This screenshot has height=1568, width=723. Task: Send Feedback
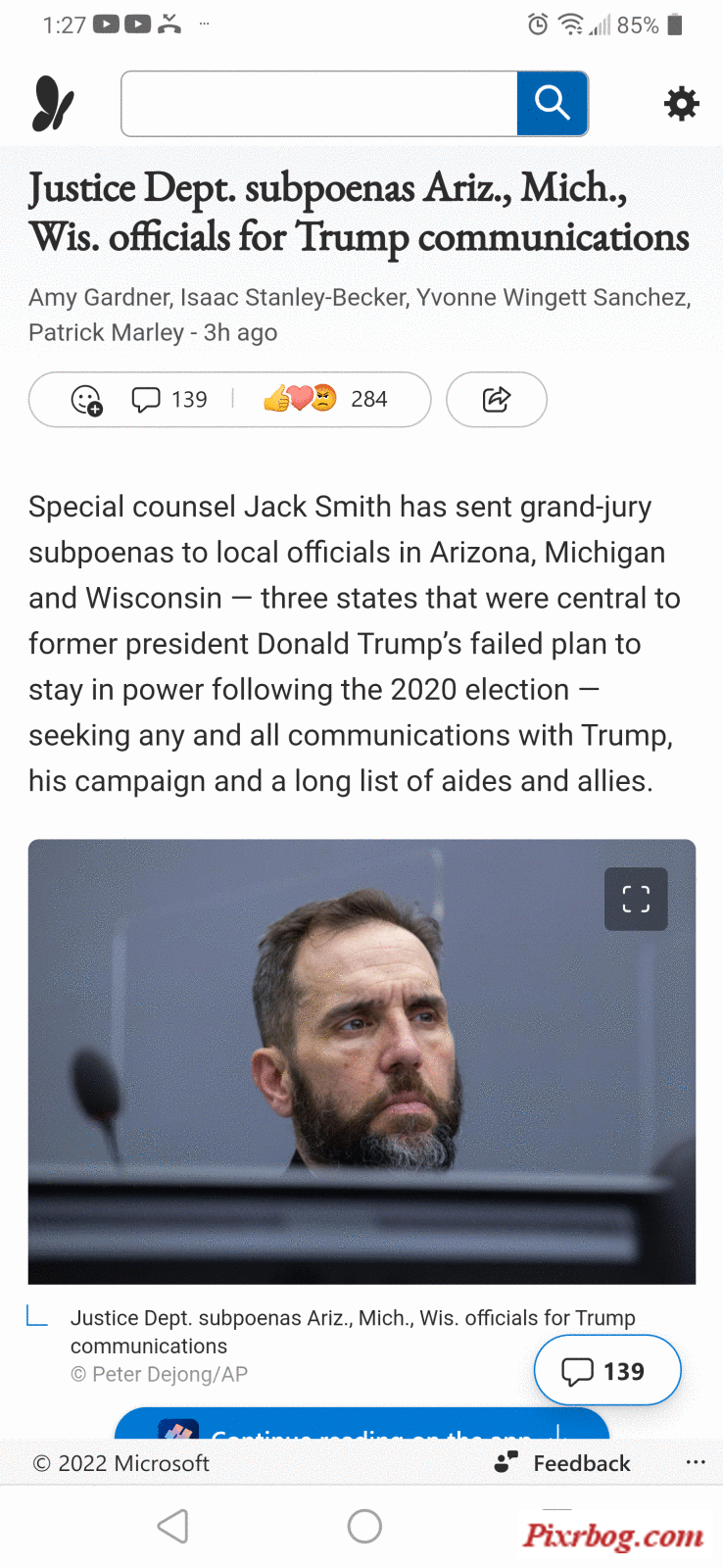coord(564,1463)
